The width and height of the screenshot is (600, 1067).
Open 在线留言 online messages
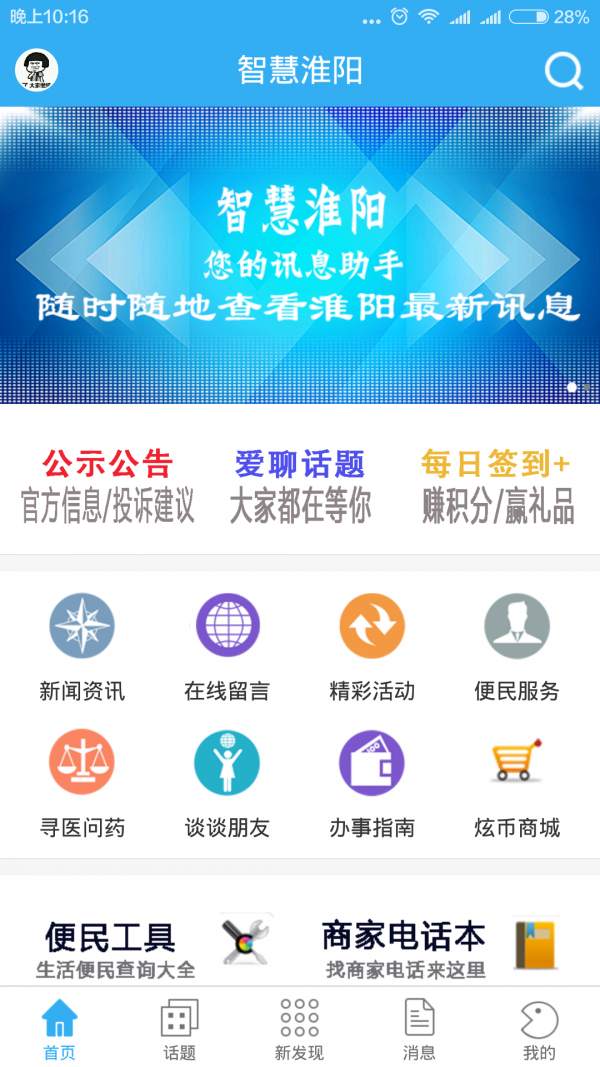click(x=227, y=645)
